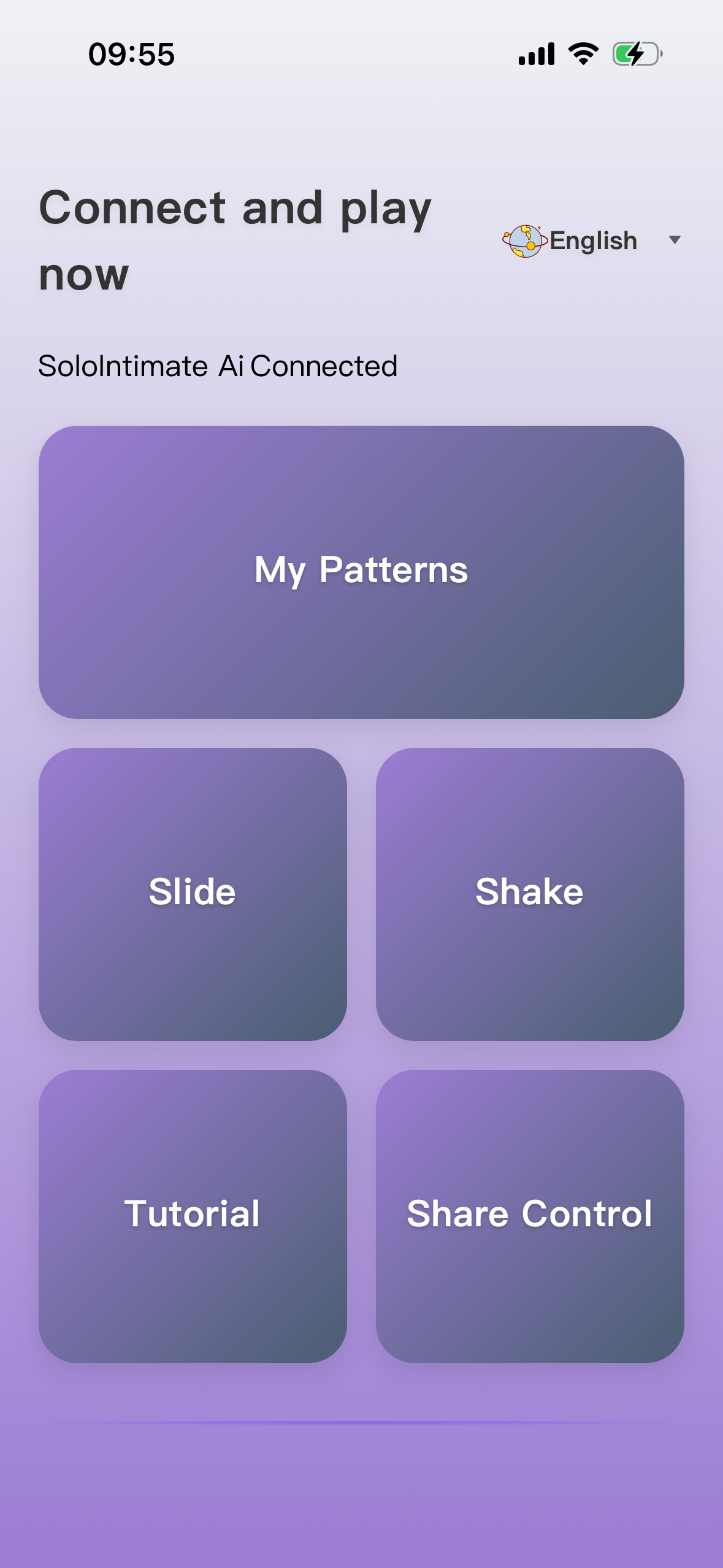The height and width of the screenshot is (1568, 723).
Task: Select the Slide control mode
Action: pos(193,894)
